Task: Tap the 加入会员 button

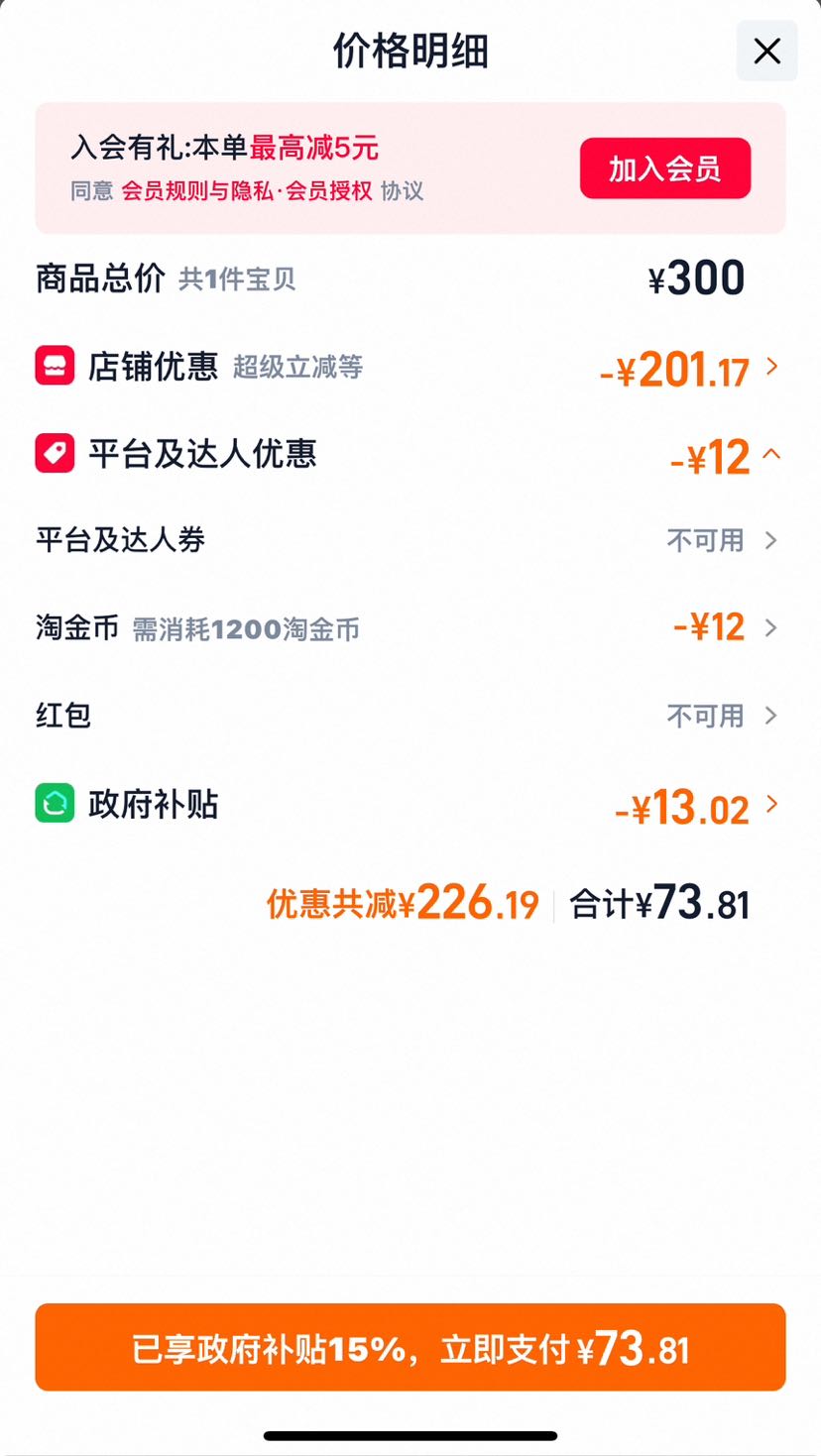Action: click(665, 168)
